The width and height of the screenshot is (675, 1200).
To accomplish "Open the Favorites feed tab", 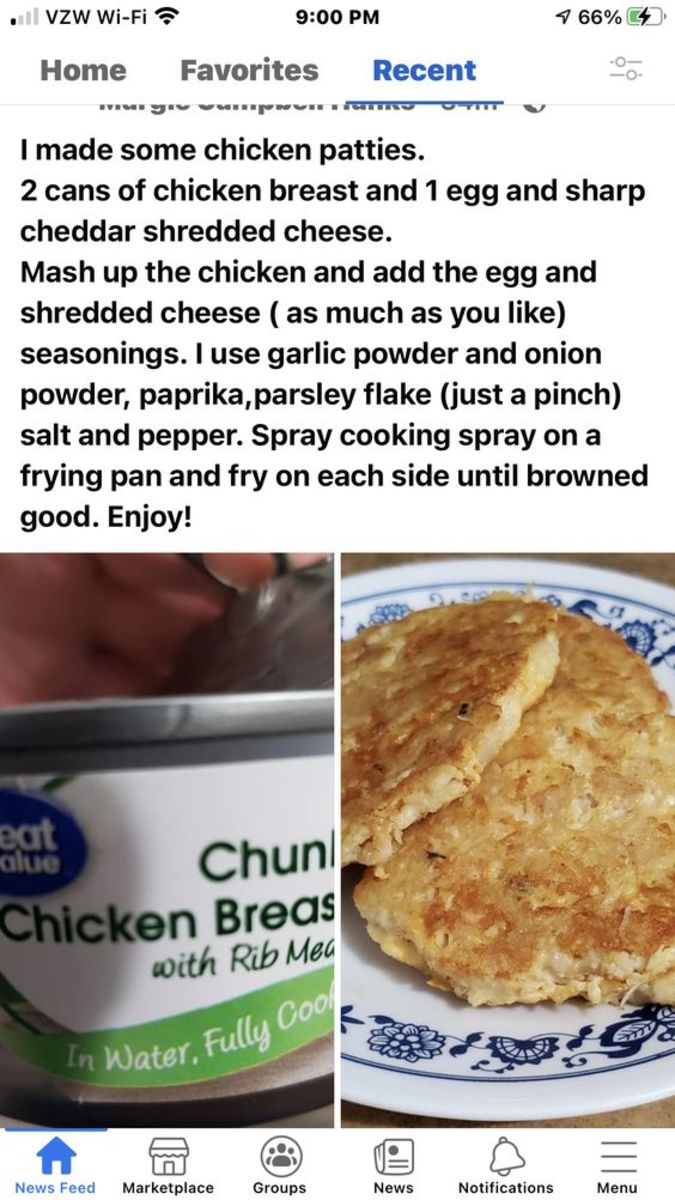I will click(x=249, y=70).
